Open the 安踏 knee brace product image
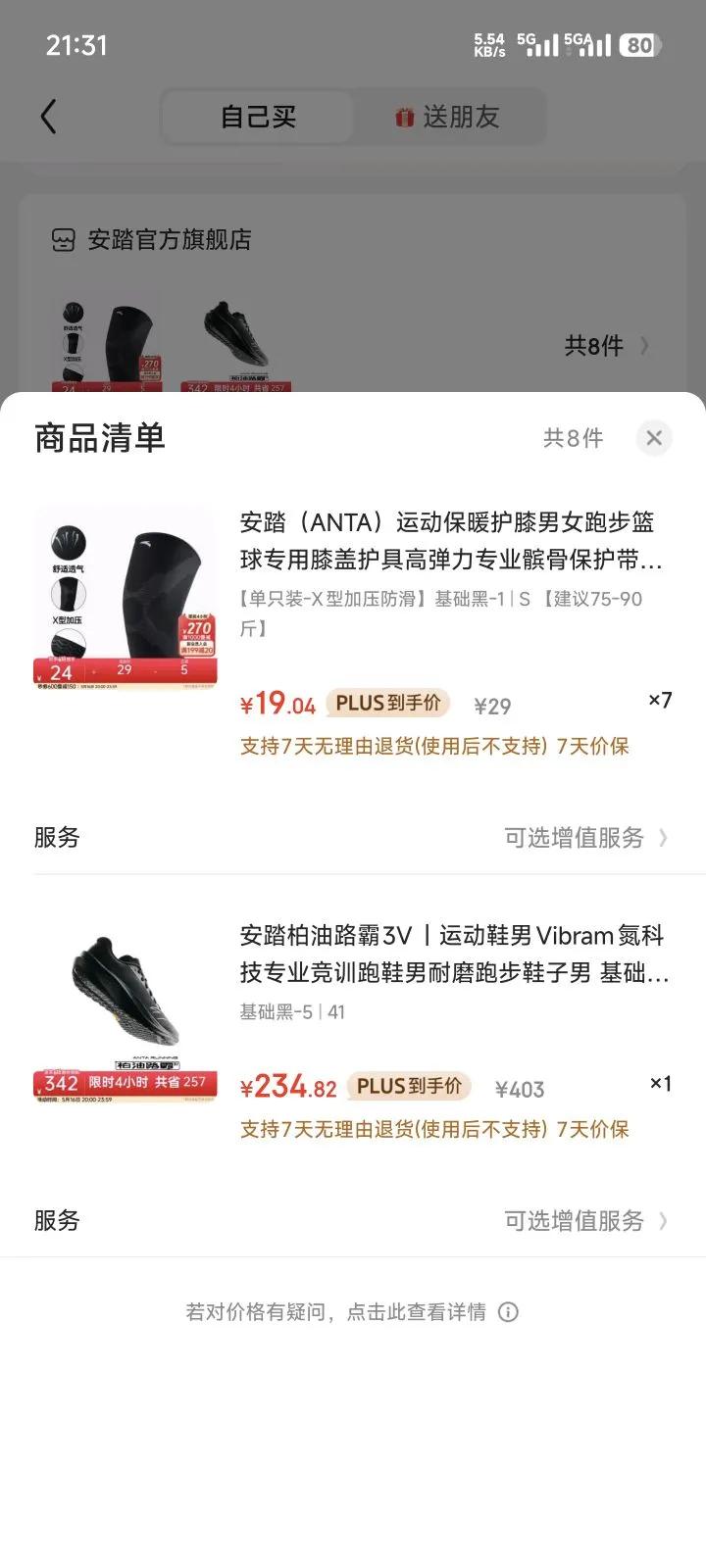The height and width of the screenshot is (1568, 706). (125, 598)
